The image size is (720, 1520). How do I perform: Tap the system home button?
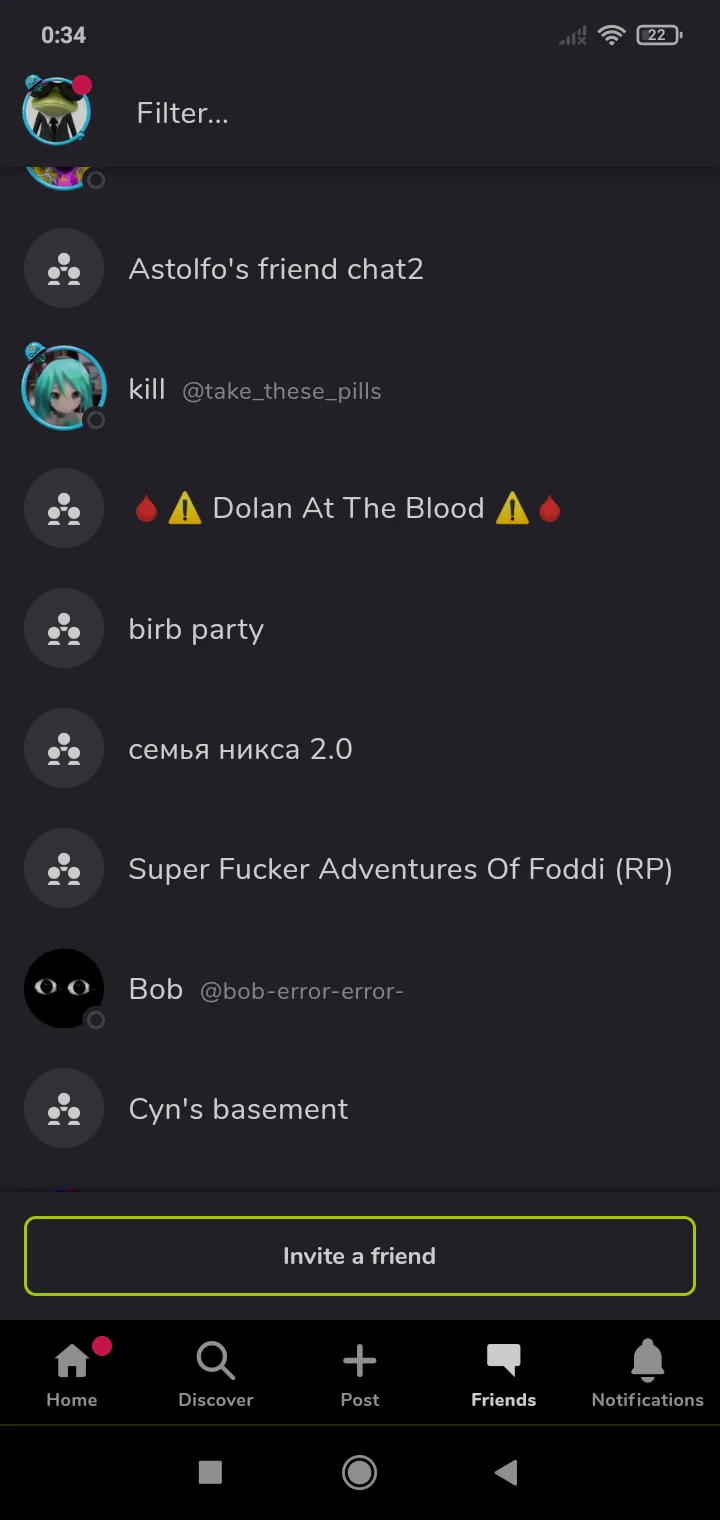point(359,1472)
